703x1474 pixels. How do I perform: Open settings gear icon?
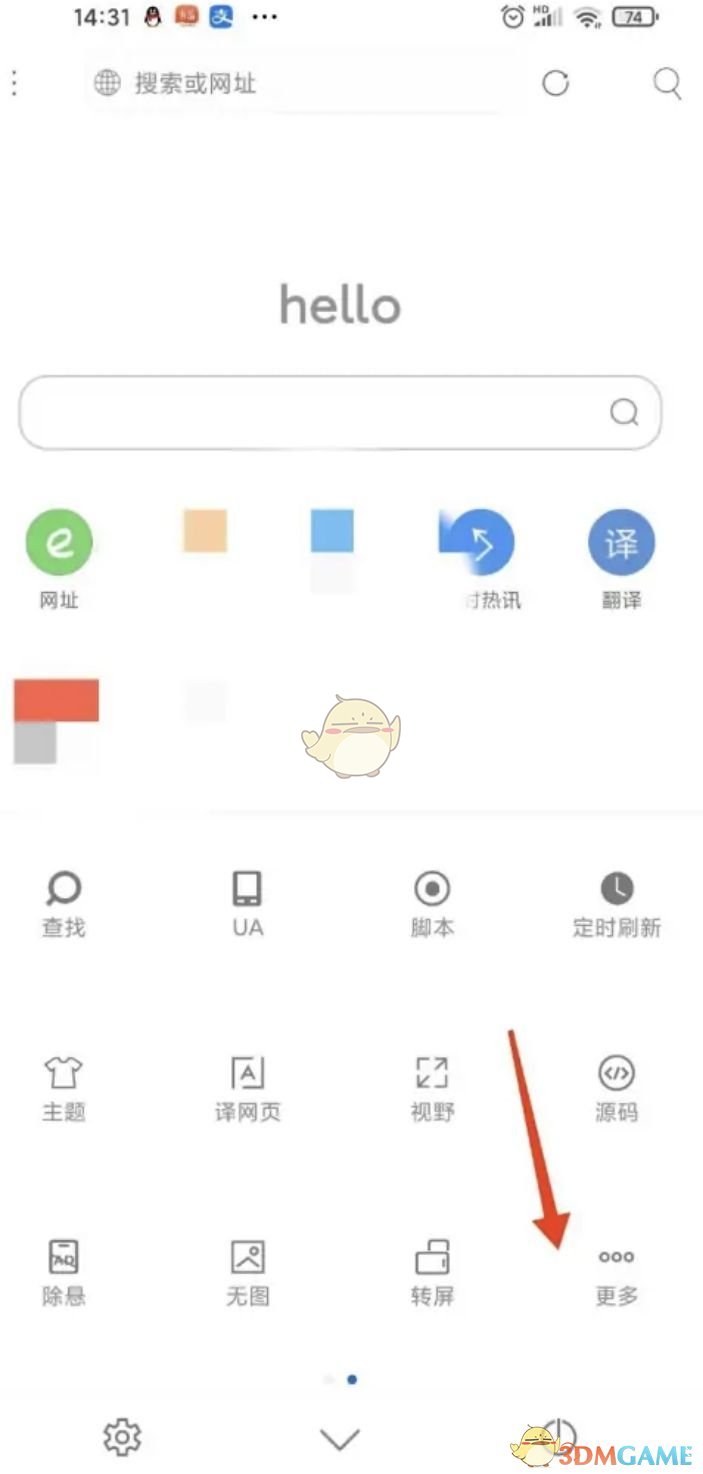122,1436
